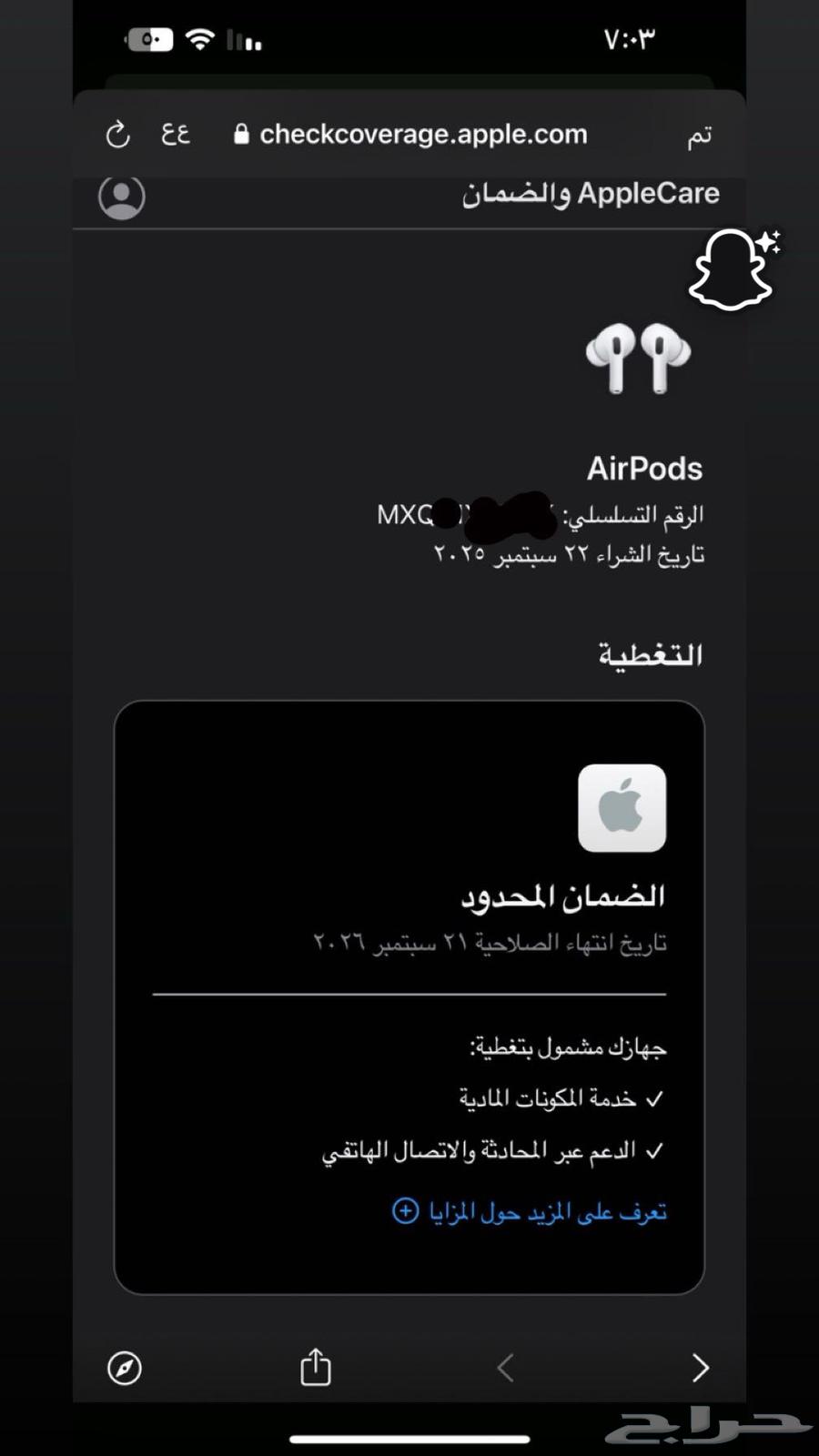
Task: Toggle the Wi-Fi status icon
Action: (x=198, y=37)
